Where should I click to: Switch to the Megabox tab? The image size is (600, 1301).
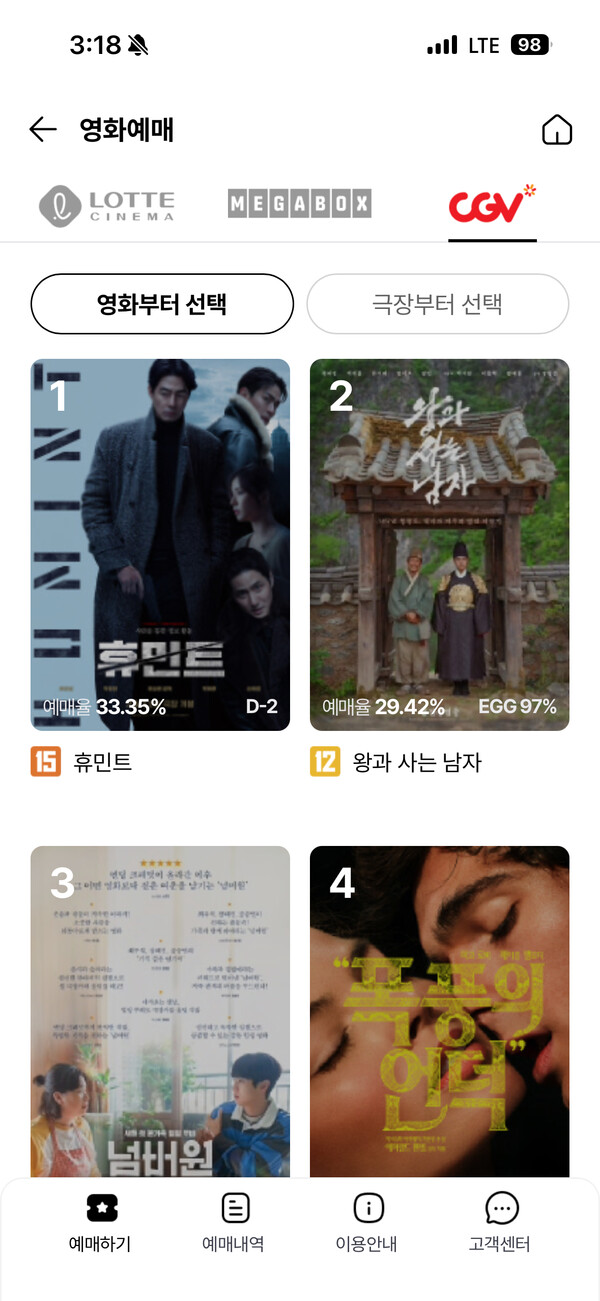(x=299, y=205)
